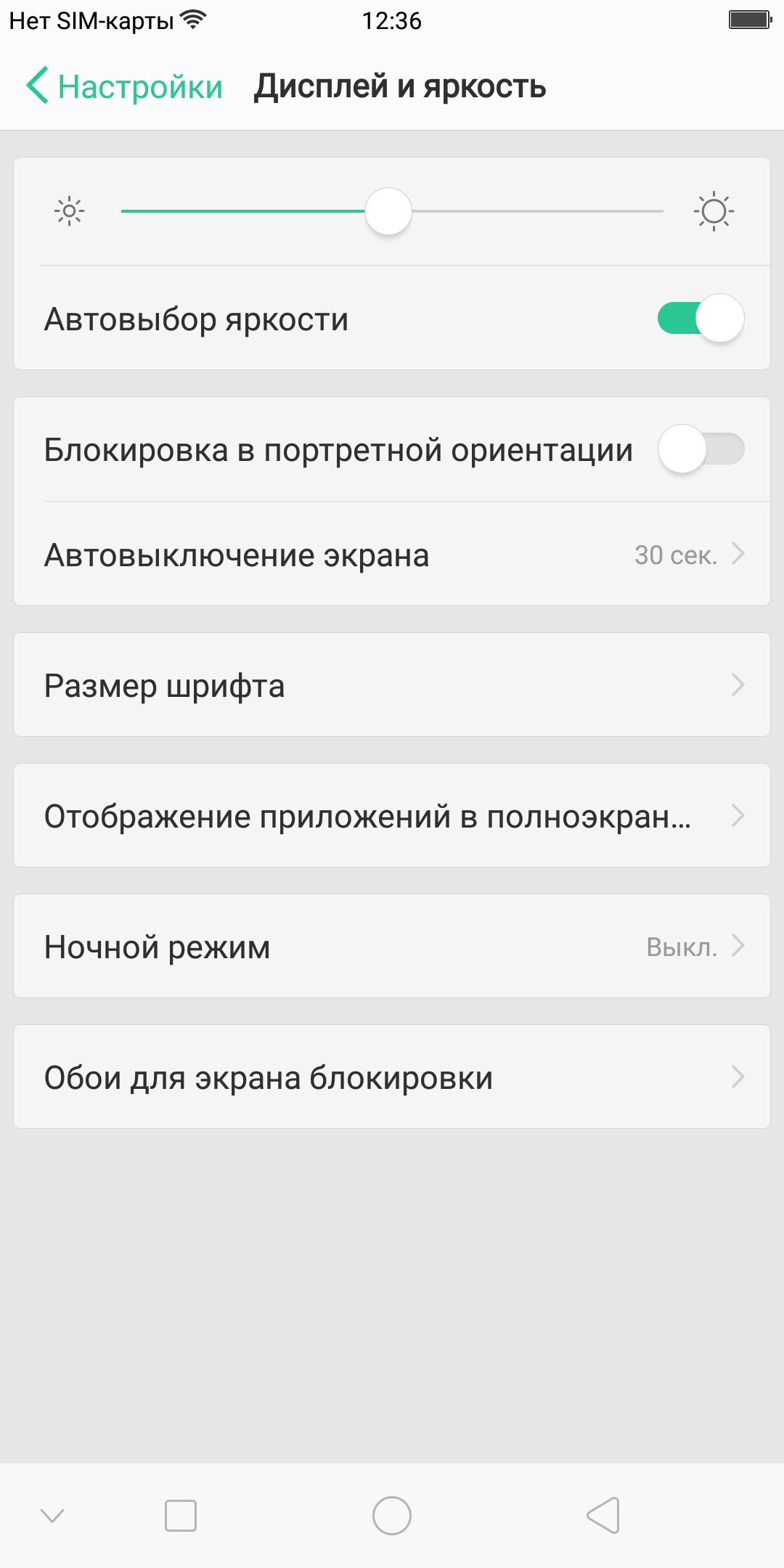Tap the system back triangle
784x1568 pixels.
[x=603, y=1516]
